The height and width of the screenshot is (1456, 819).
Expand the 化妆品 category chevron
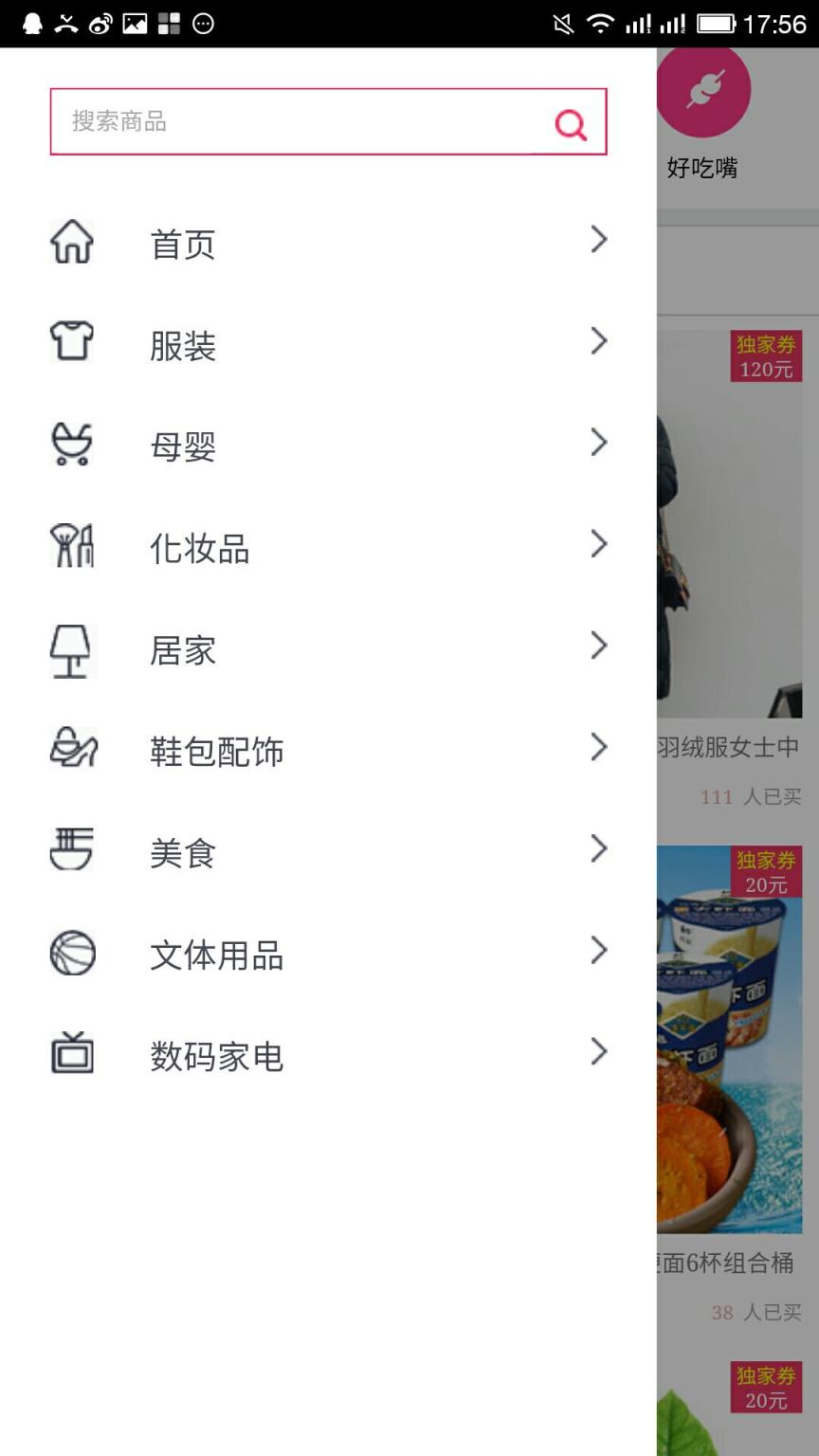coord(598,544)
